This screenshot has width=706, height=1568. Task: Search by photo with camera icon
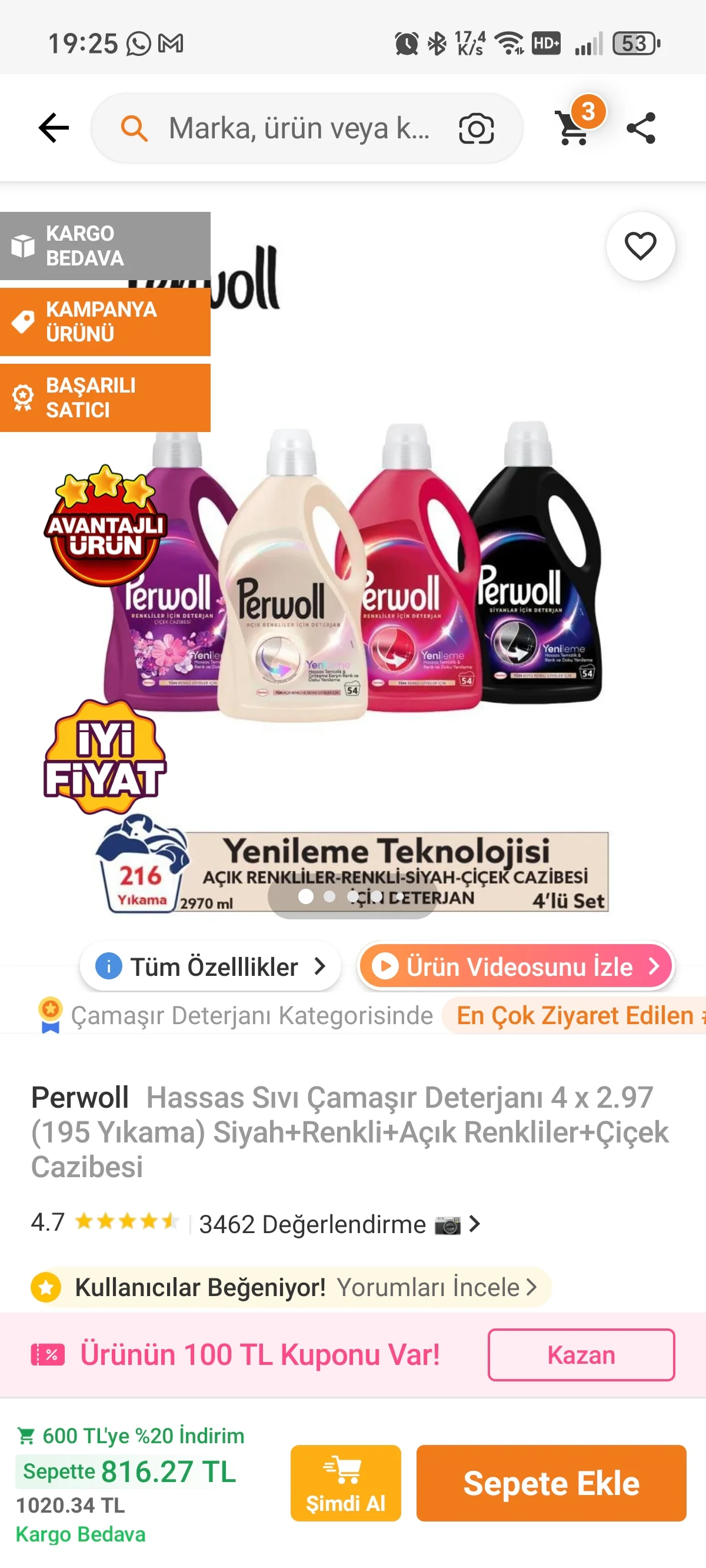point(476,128)
